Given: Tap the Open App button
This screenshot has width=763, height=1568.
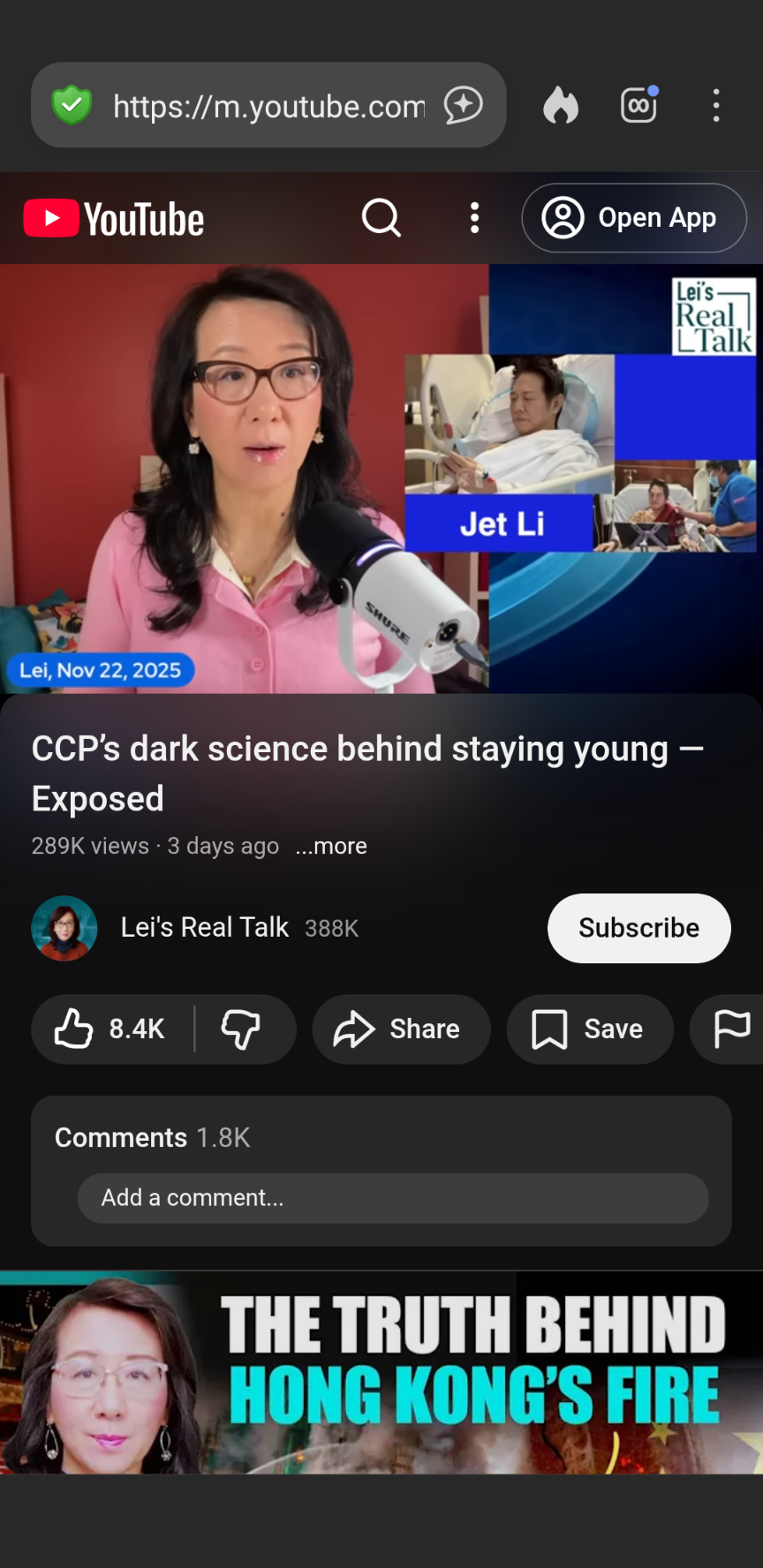Looking at the screenshot, I should [633, 218].
